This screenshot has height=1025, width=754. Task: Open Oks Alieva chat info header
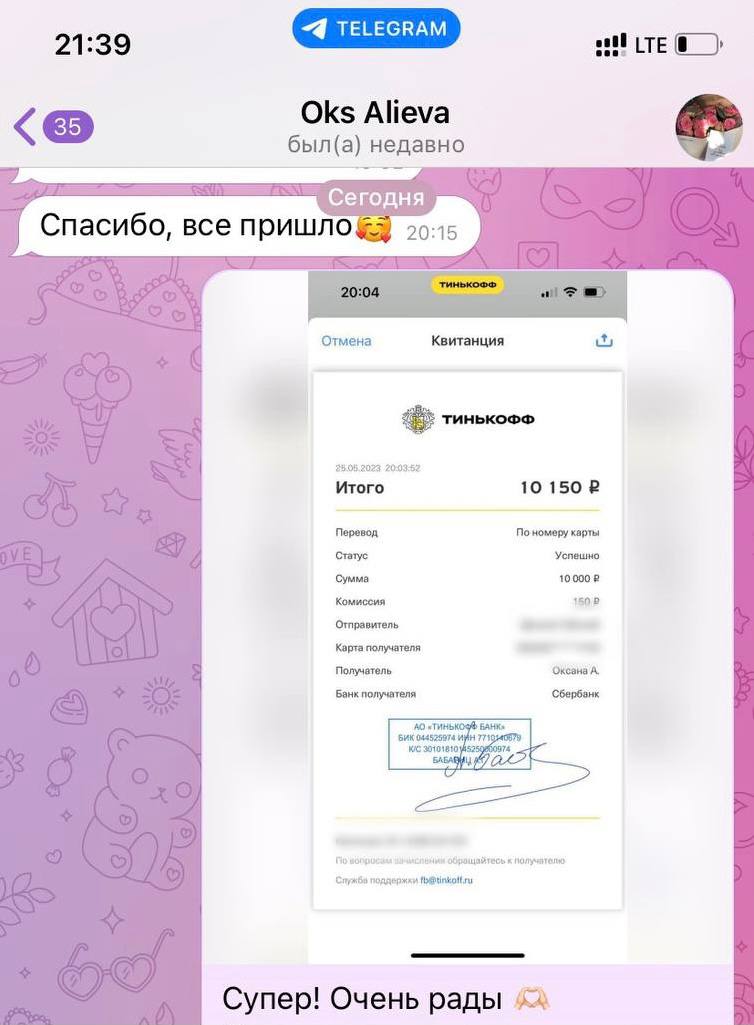tap(375, 127)
